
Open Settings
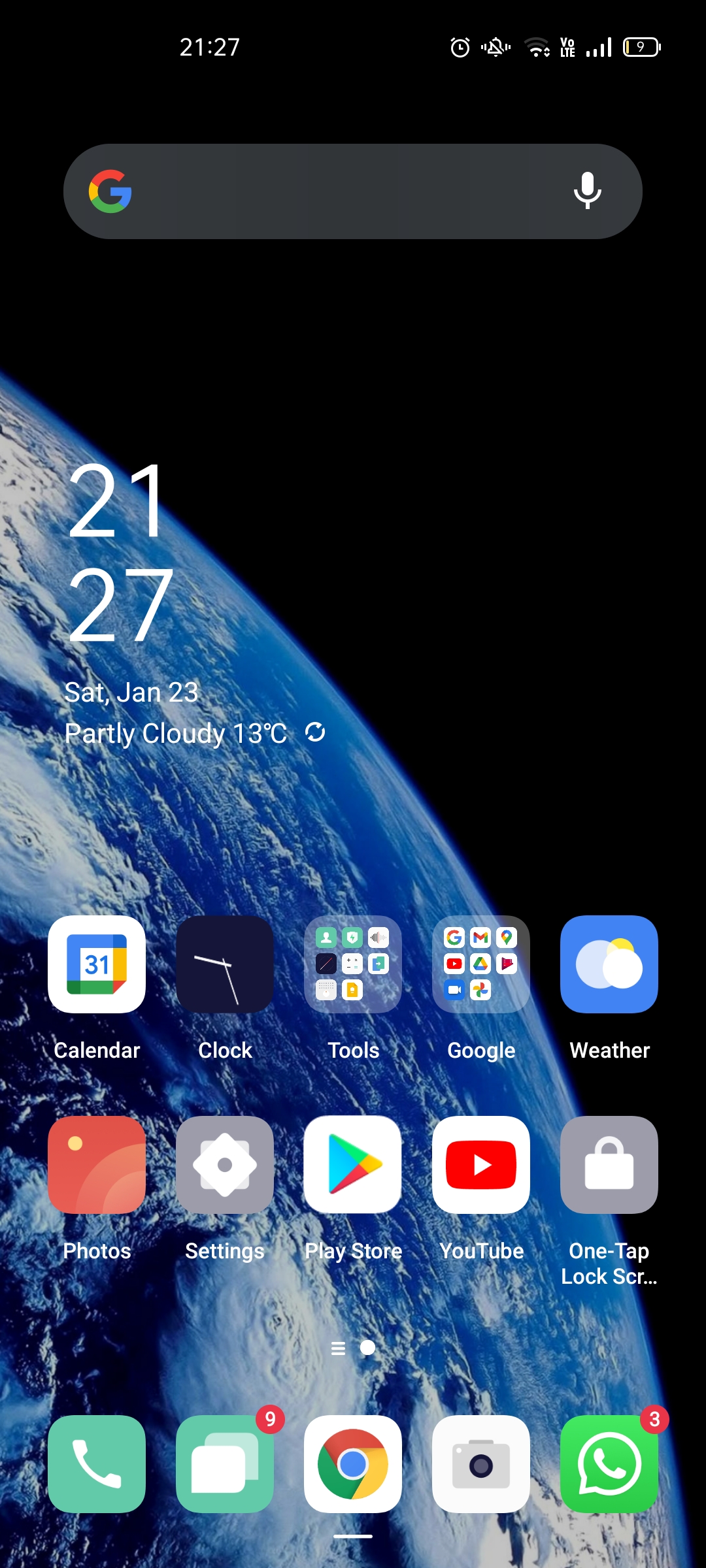coord(225,1165)
